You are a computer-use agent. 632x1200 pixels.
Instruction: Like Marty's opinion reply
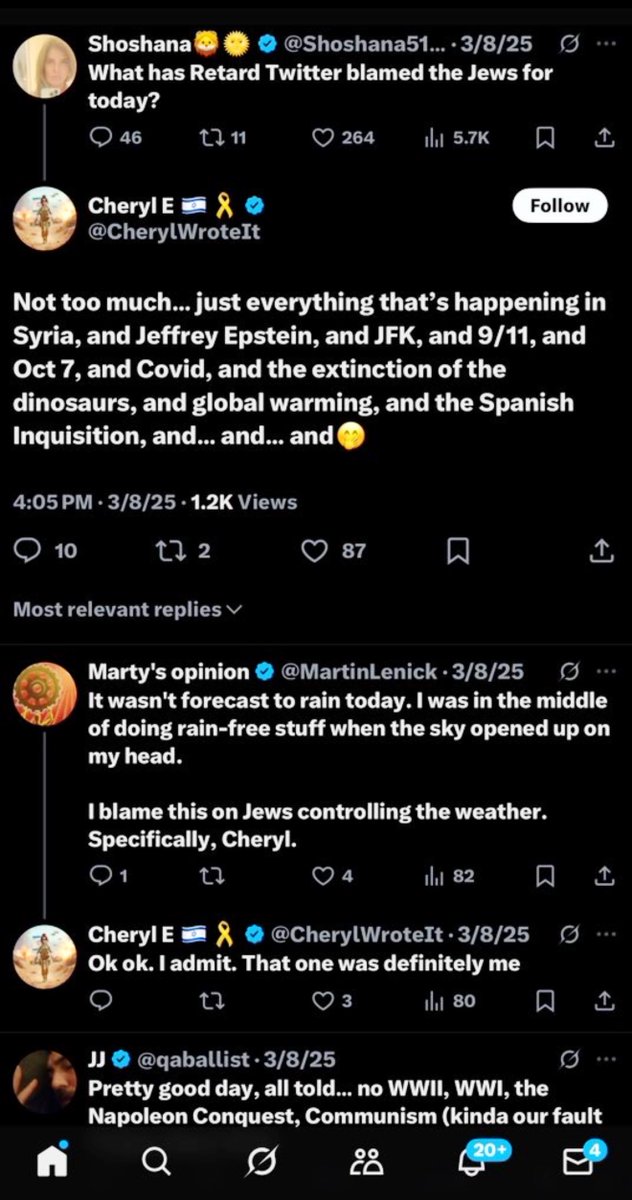click(x=323, y=876)
